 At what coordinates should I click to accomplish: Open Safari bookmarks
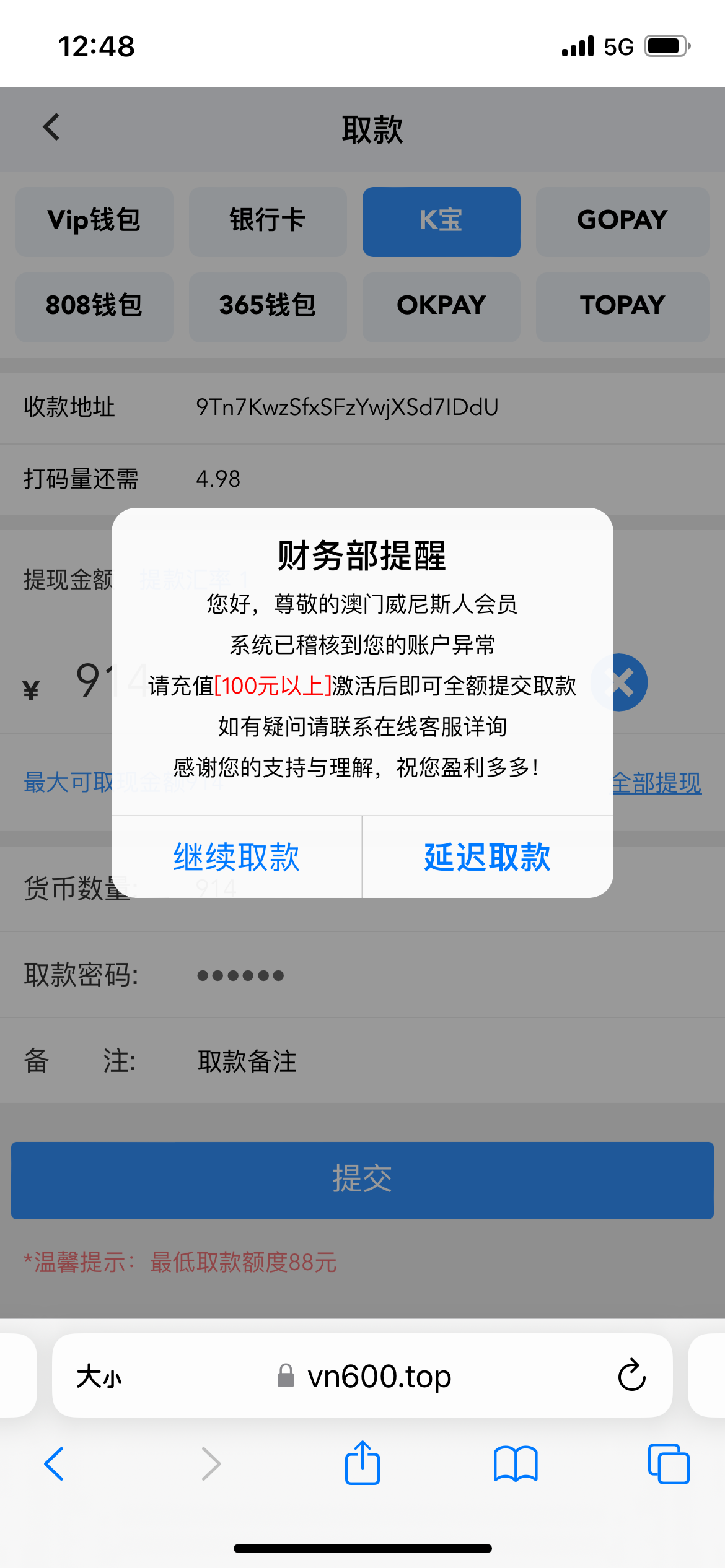coord(516,1464)
